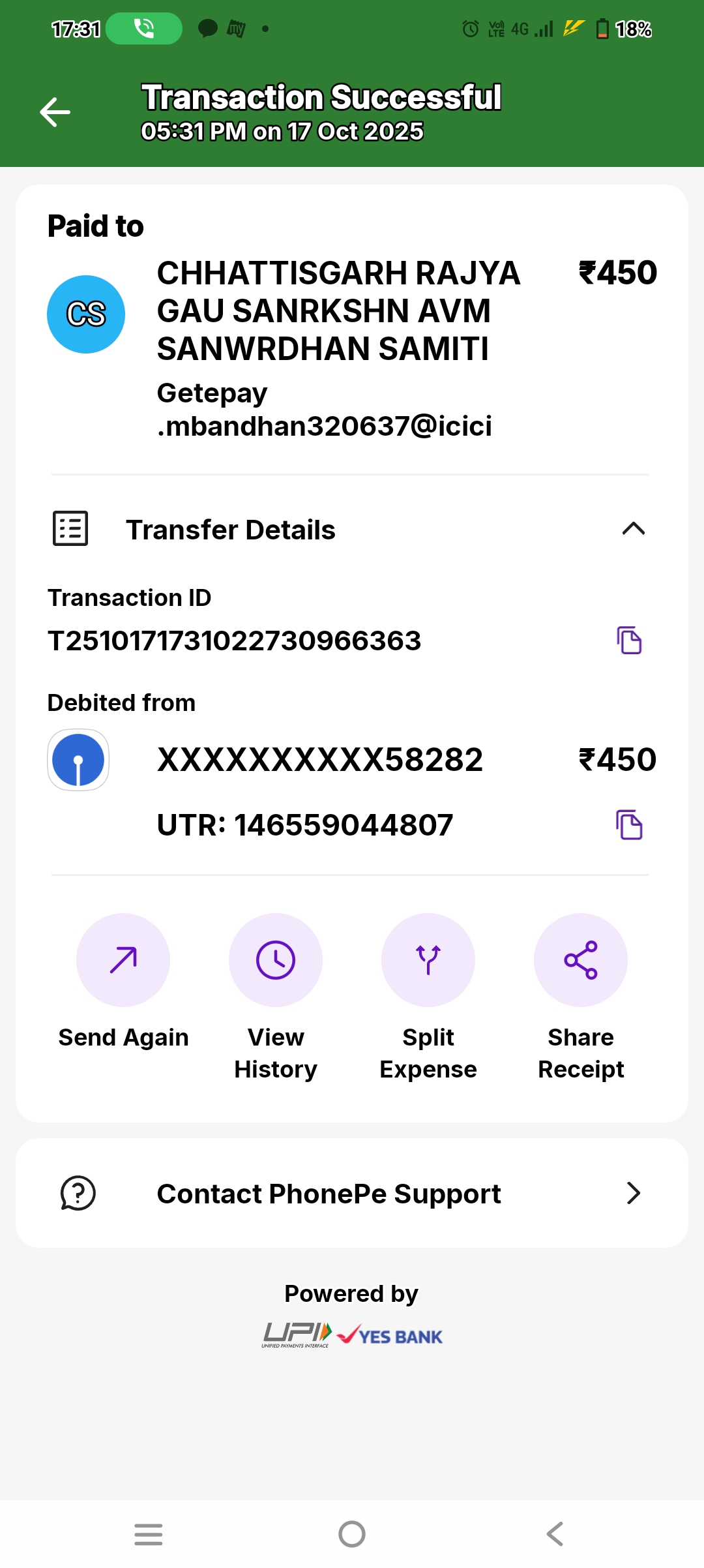
Task: Open View History
Action: [276, 960]
